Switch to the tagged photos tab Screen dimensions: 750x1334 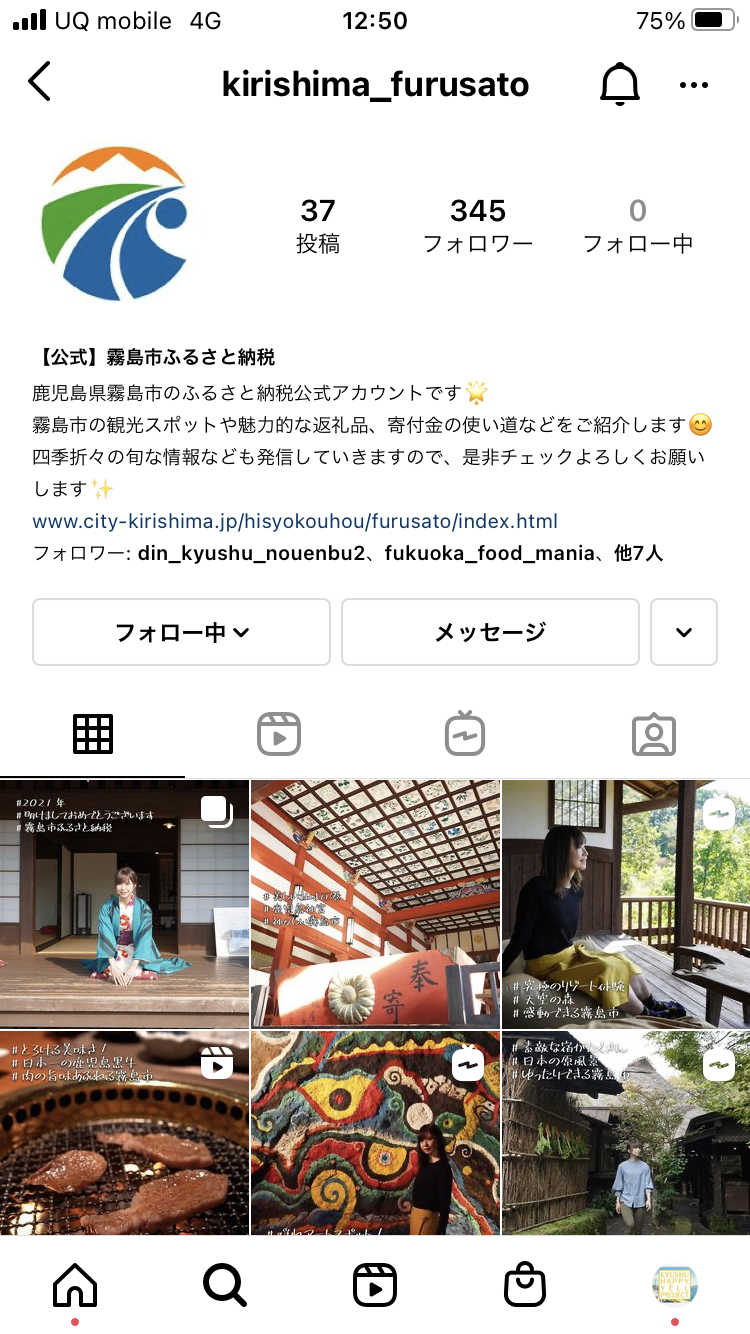tap(654, 735)
